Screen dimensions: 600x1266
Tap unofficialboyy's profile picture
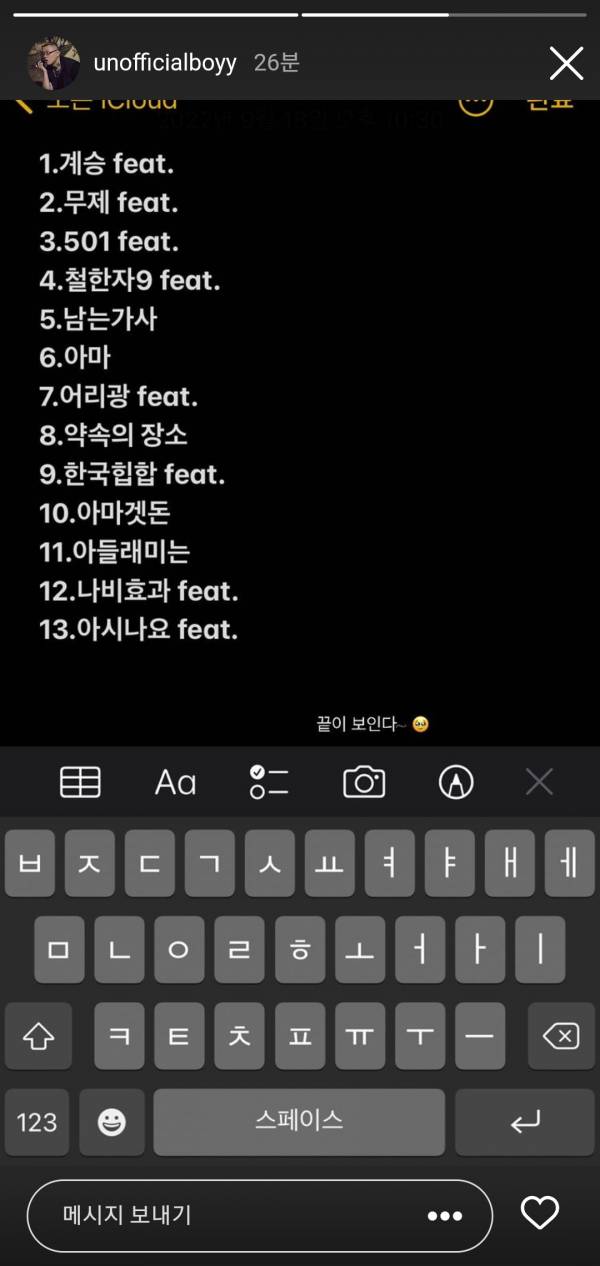click(x=53, y=63)
